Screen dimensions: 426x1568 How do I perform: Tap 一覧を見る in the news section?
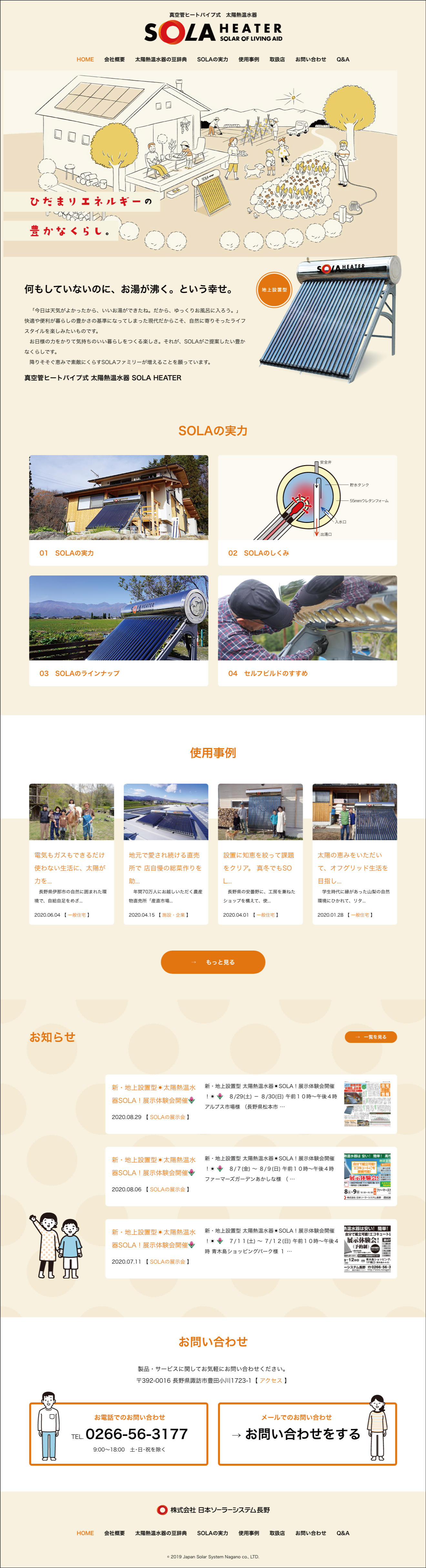(370, 1037)
